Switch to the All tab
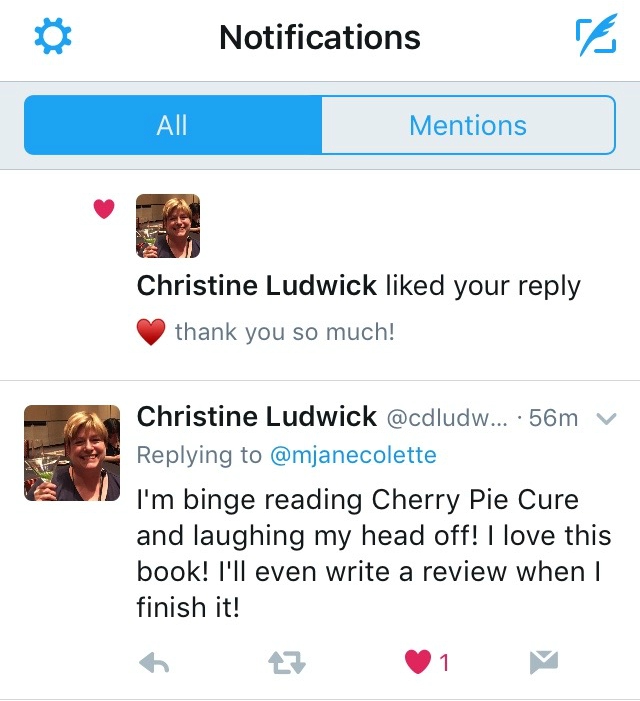 pyautogui.click(x=172, y=125)
